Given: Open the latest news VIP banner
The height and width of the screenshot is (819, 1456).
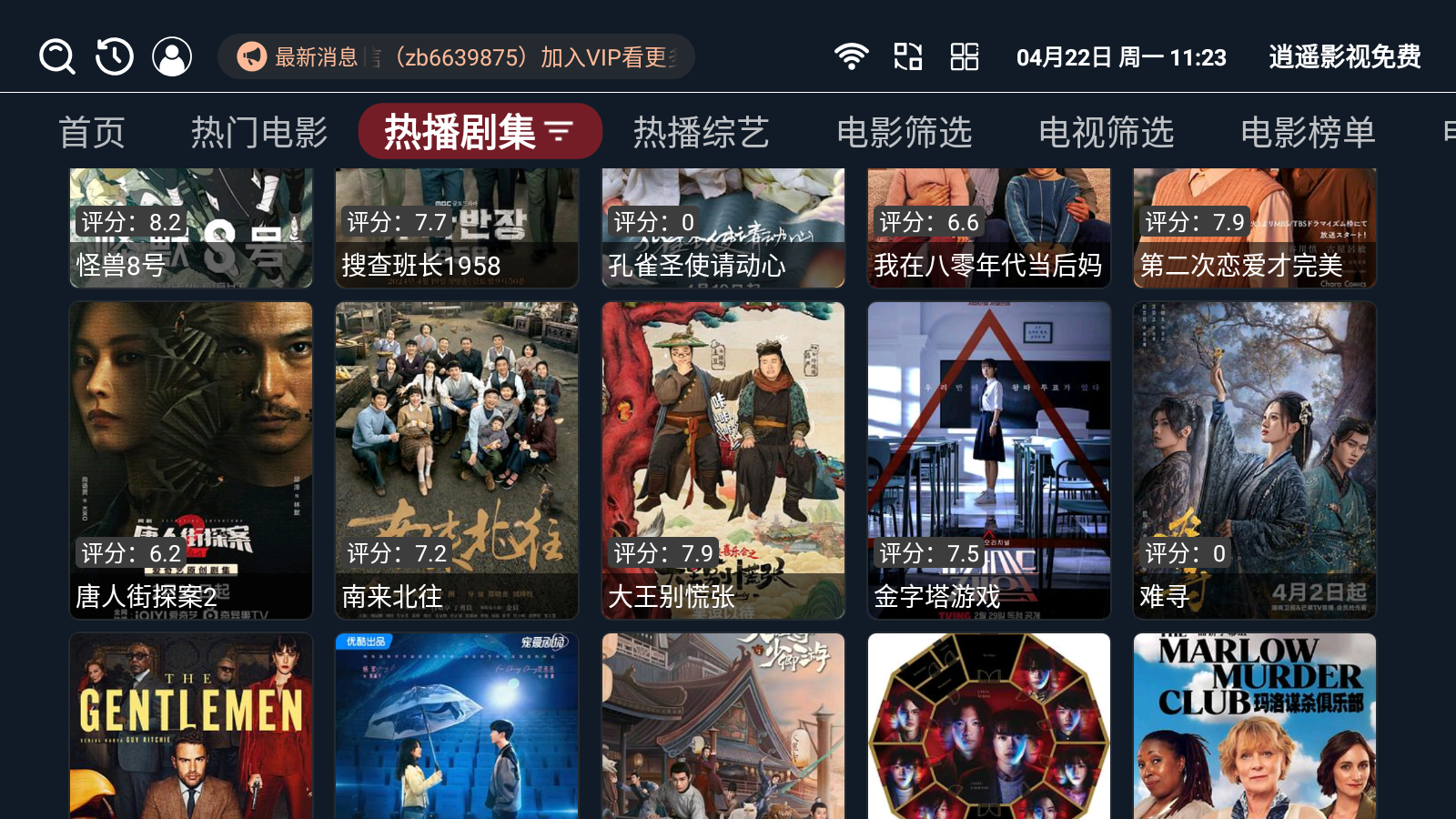Looking at the screenshot, I should tap(456, 57).
